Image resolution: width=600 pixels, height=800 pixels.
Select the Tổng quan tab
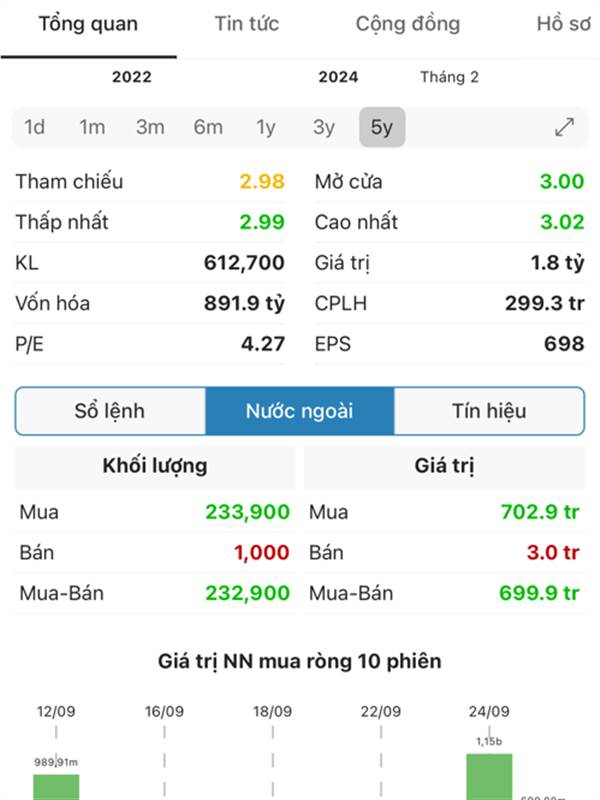(x=88, y=24)
